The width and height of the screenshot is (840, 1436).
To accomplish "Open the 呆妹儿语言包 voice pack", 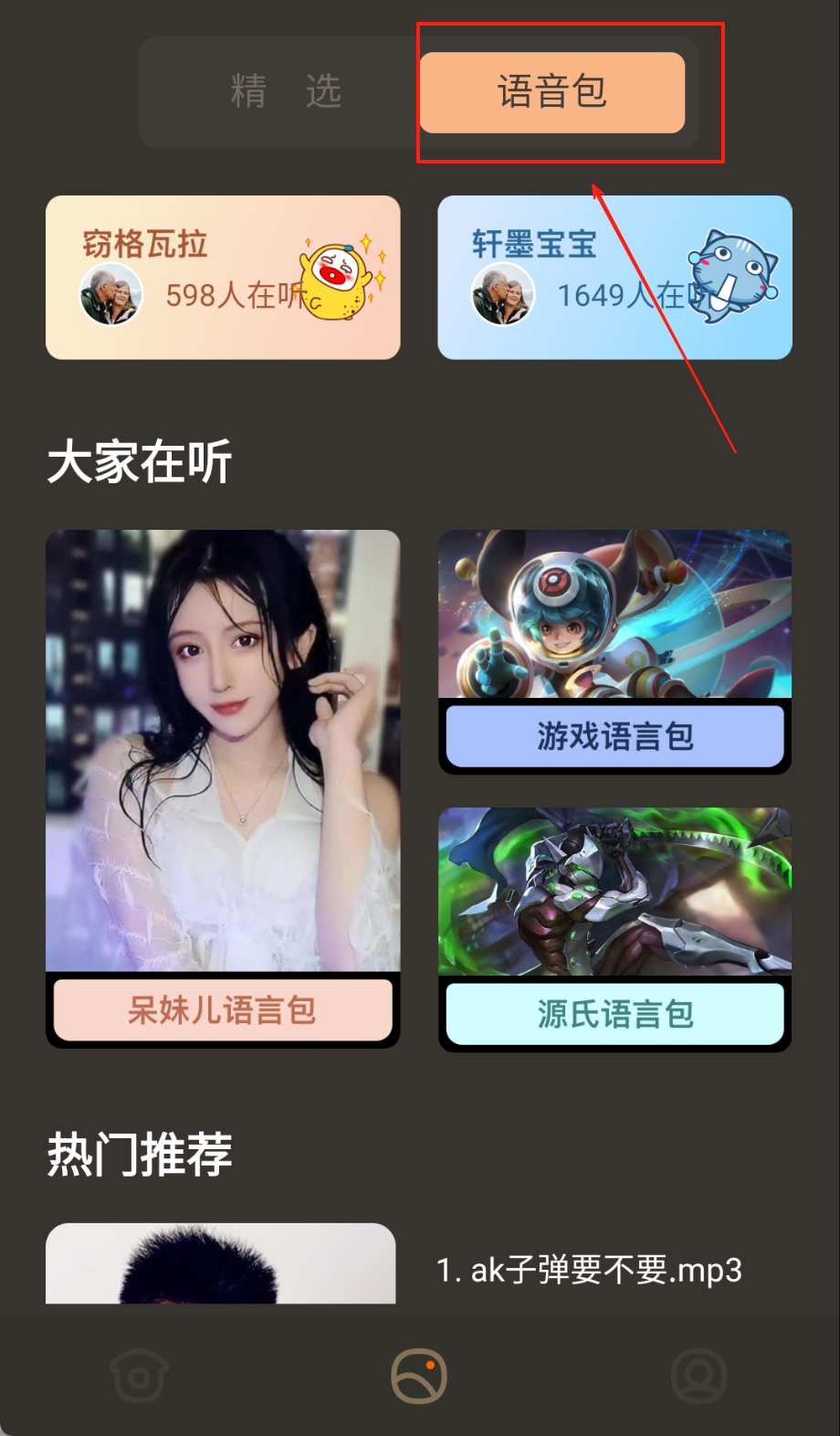I will pyautogui.click(x=223, y=787).
